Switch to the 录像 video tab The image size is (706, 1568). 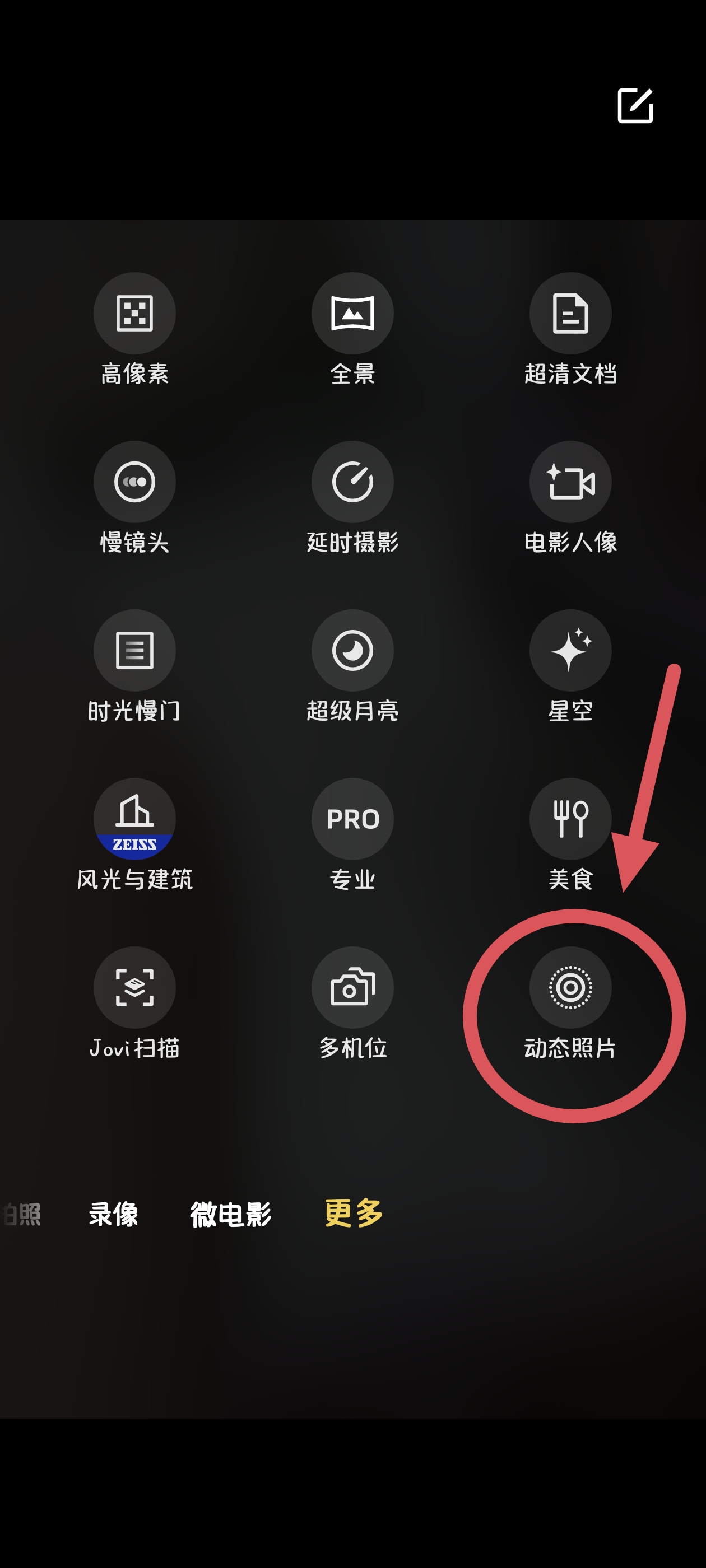113,1214
